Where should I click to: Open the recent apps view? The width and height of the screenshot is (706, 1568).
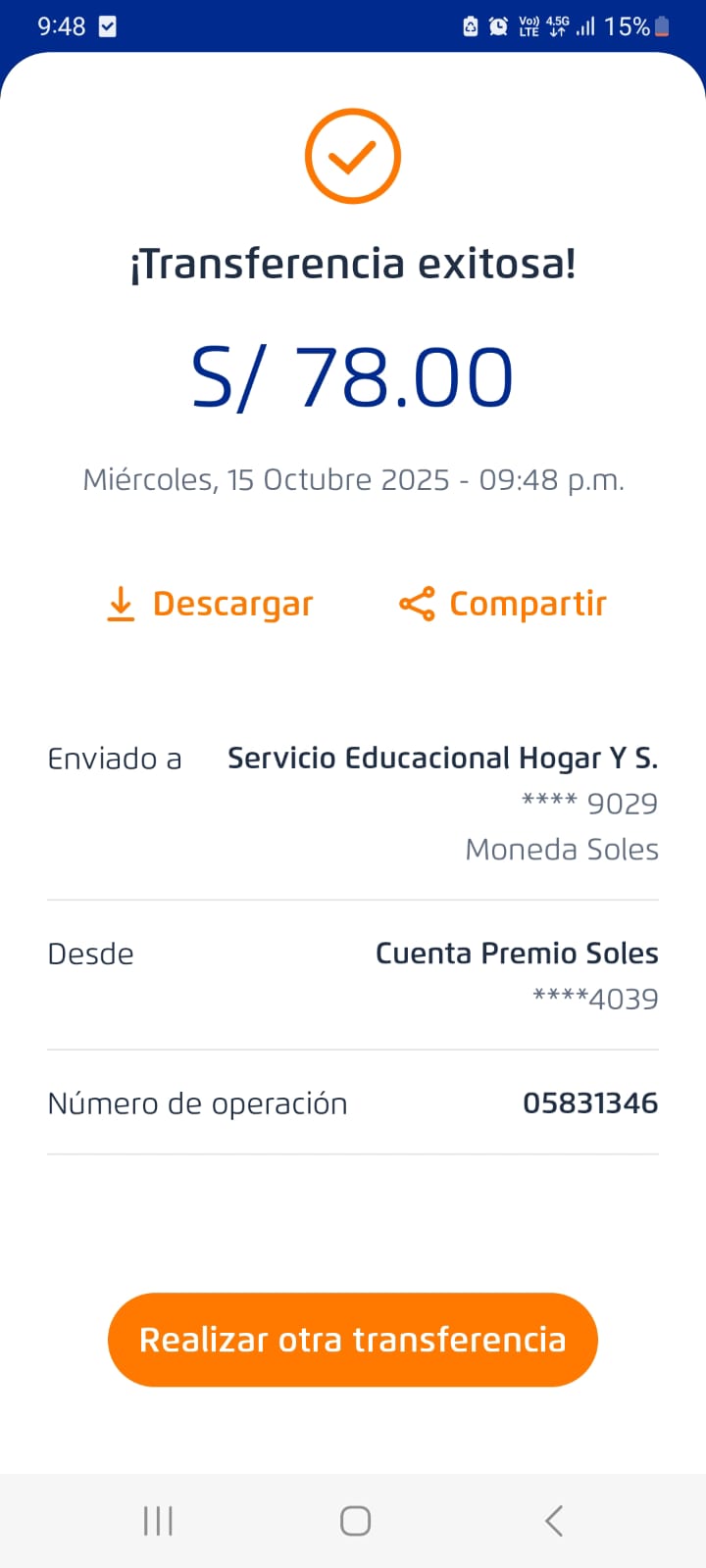point(158,1521)
